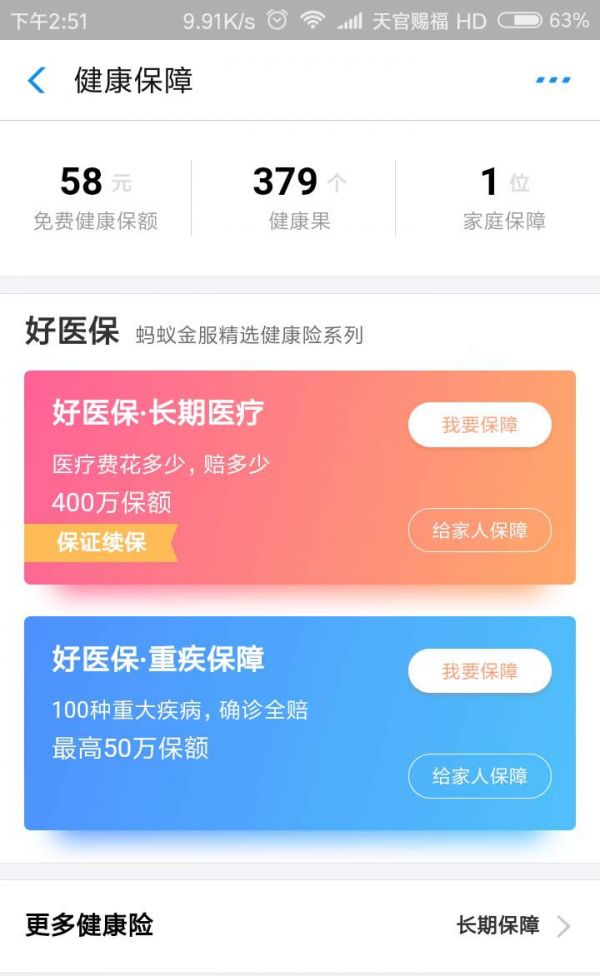600x976 pixels.
Task: Open 更多健康险 长期保障 row
Action: [x=300, y=925]
